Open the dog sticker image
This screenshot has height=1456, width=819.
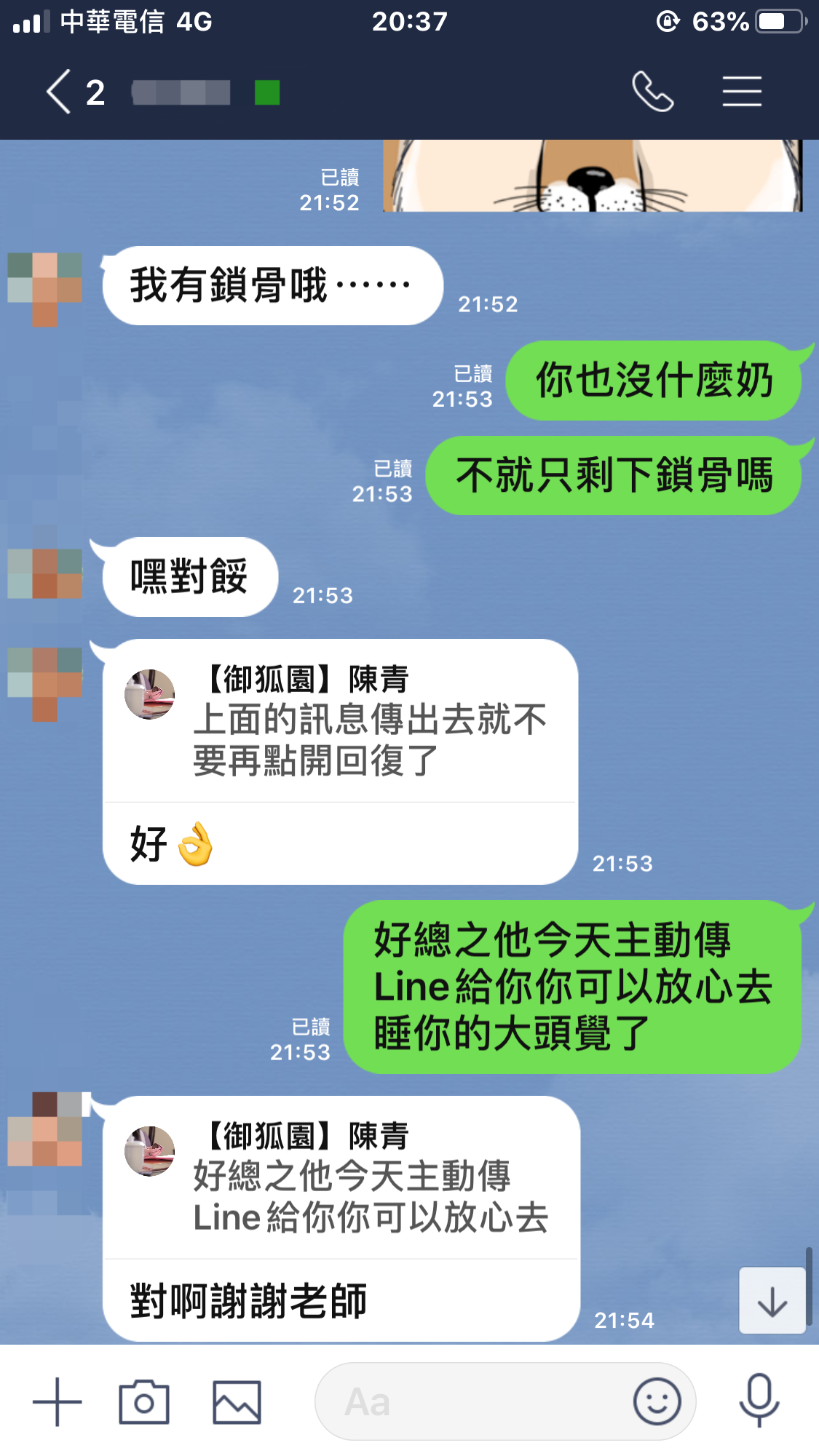point(592,176)
